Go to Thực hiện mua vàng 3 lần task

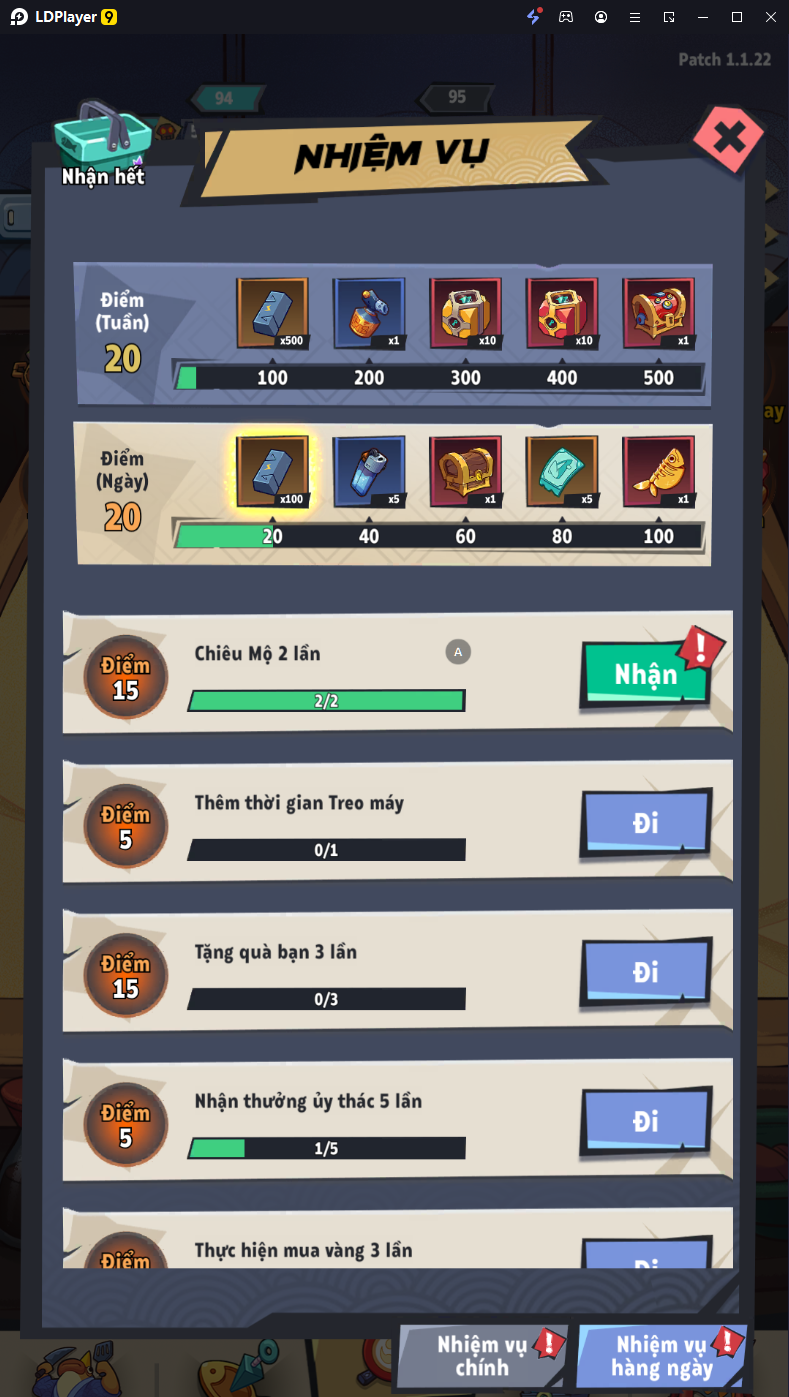click(x=645, y=1255)
